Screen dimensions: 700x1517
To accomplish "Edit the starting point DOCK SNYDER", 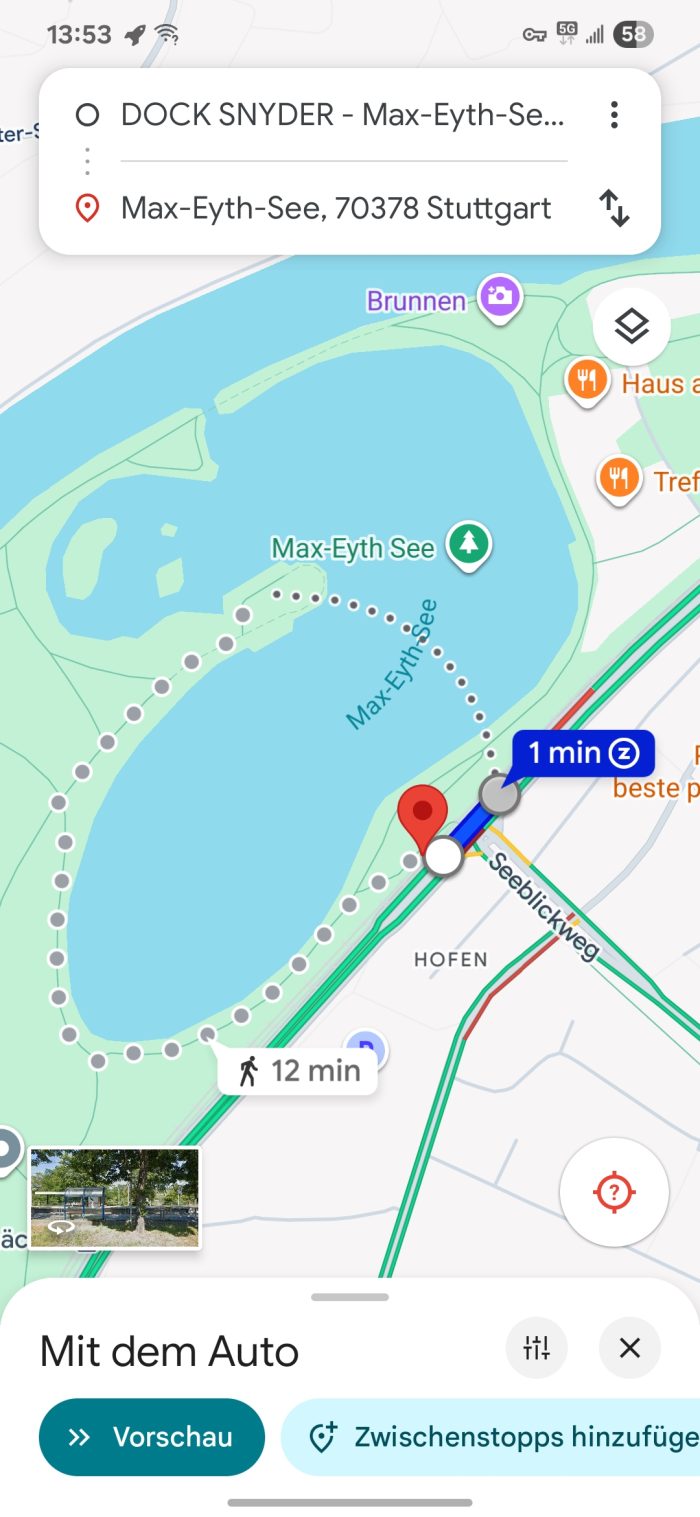I will (340, 115).
